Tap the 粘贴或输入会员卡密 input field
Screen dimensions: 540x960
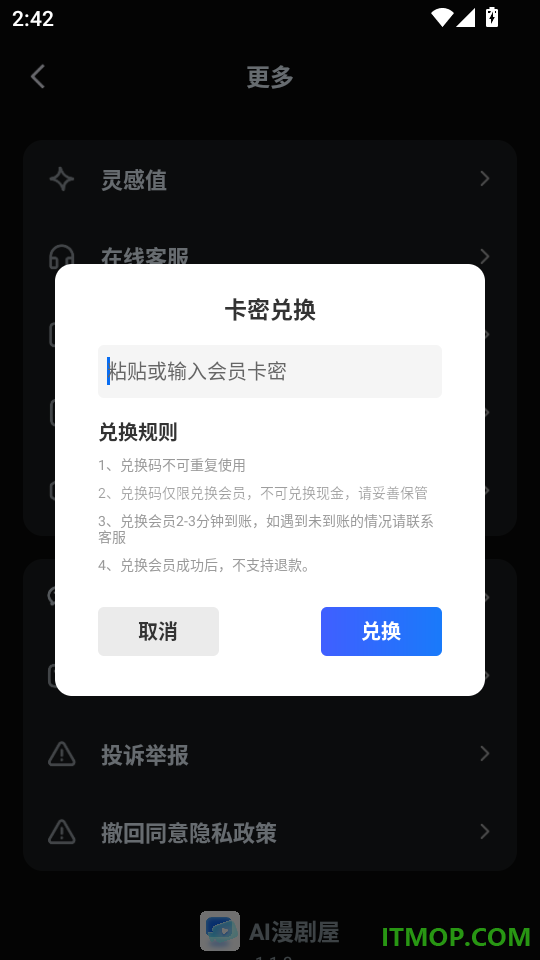coord(269,372)
